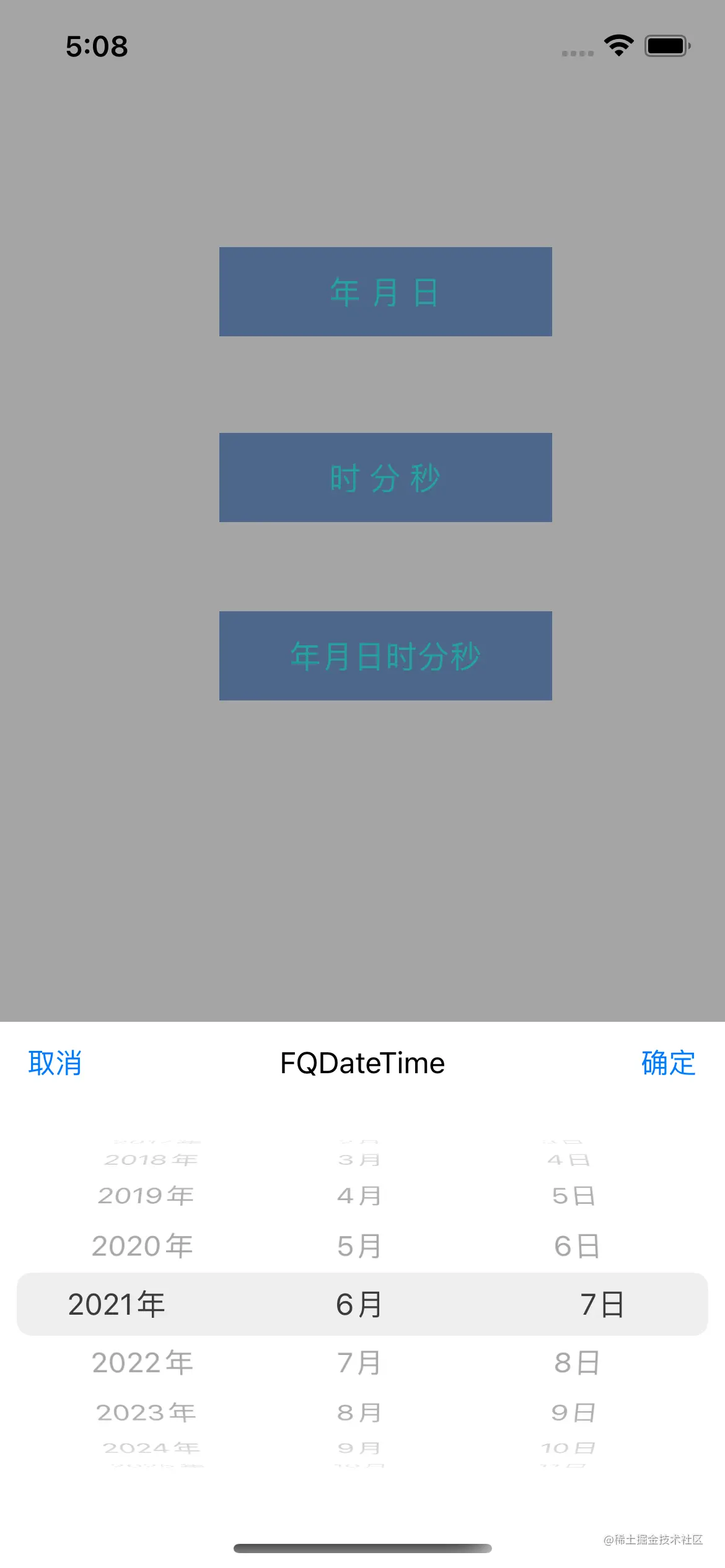Choose 6日 in the day wheel
Screen dimensions: 725x1568
(577, 1246)
